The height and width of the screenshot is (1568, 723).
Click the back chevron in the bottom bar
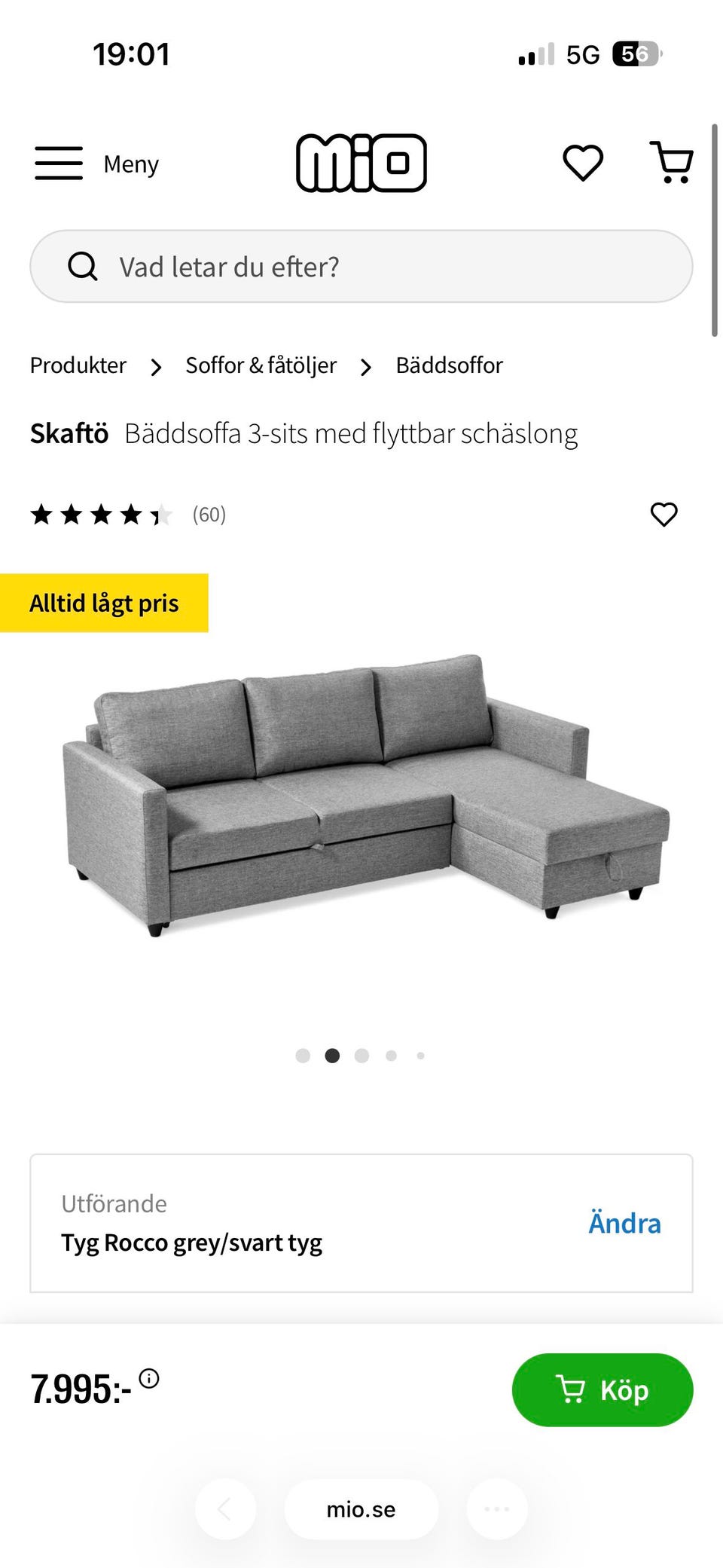(x=225, y=1509)
